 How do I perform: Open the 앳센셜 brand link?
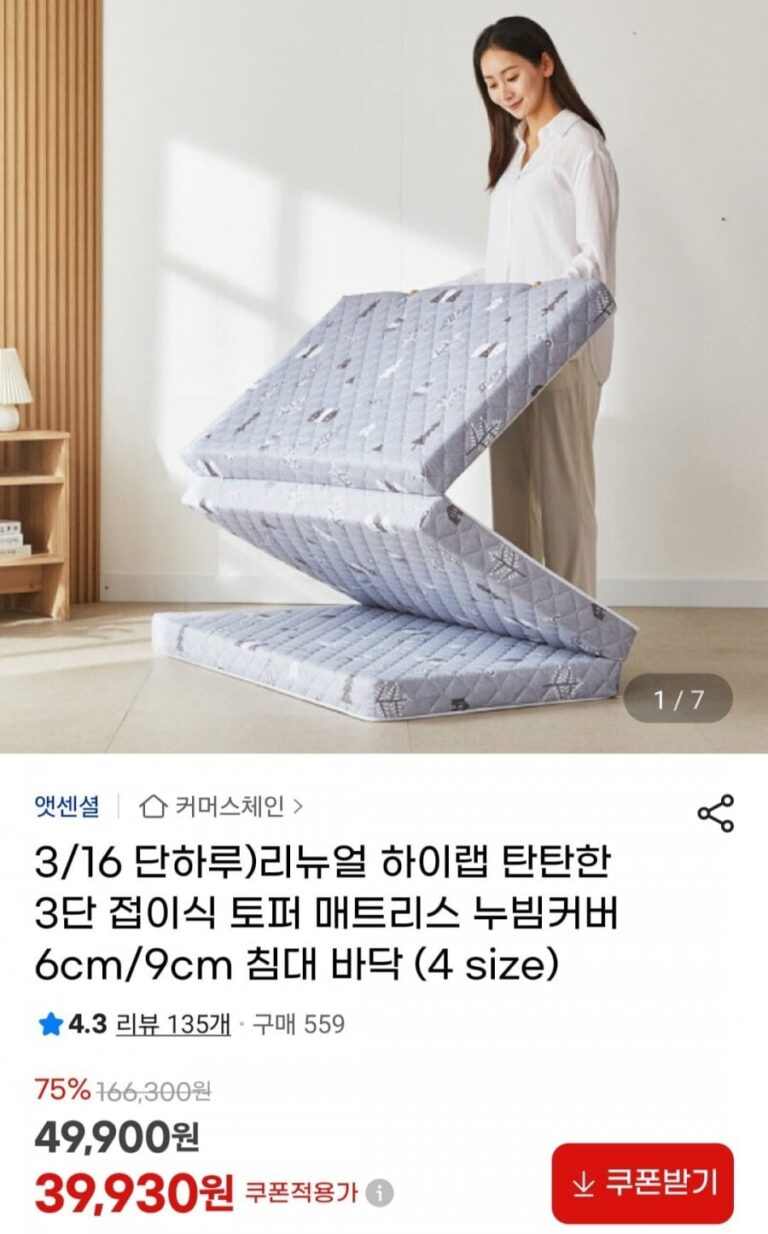67,805
